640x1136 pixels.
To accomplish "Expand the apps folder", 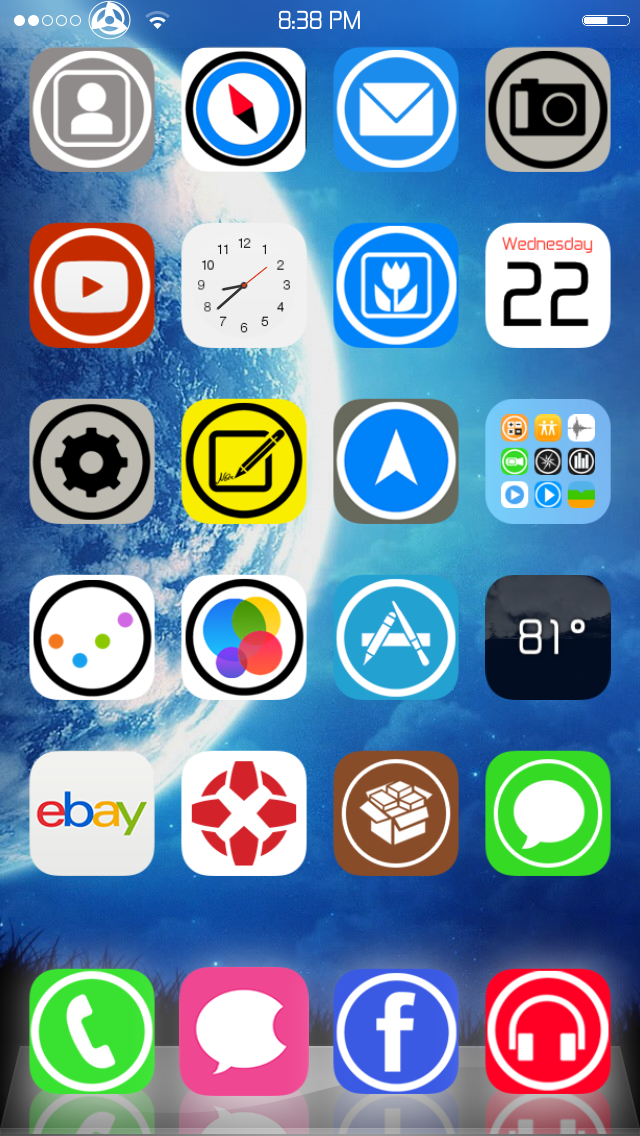I will click(x=548, y=461).
